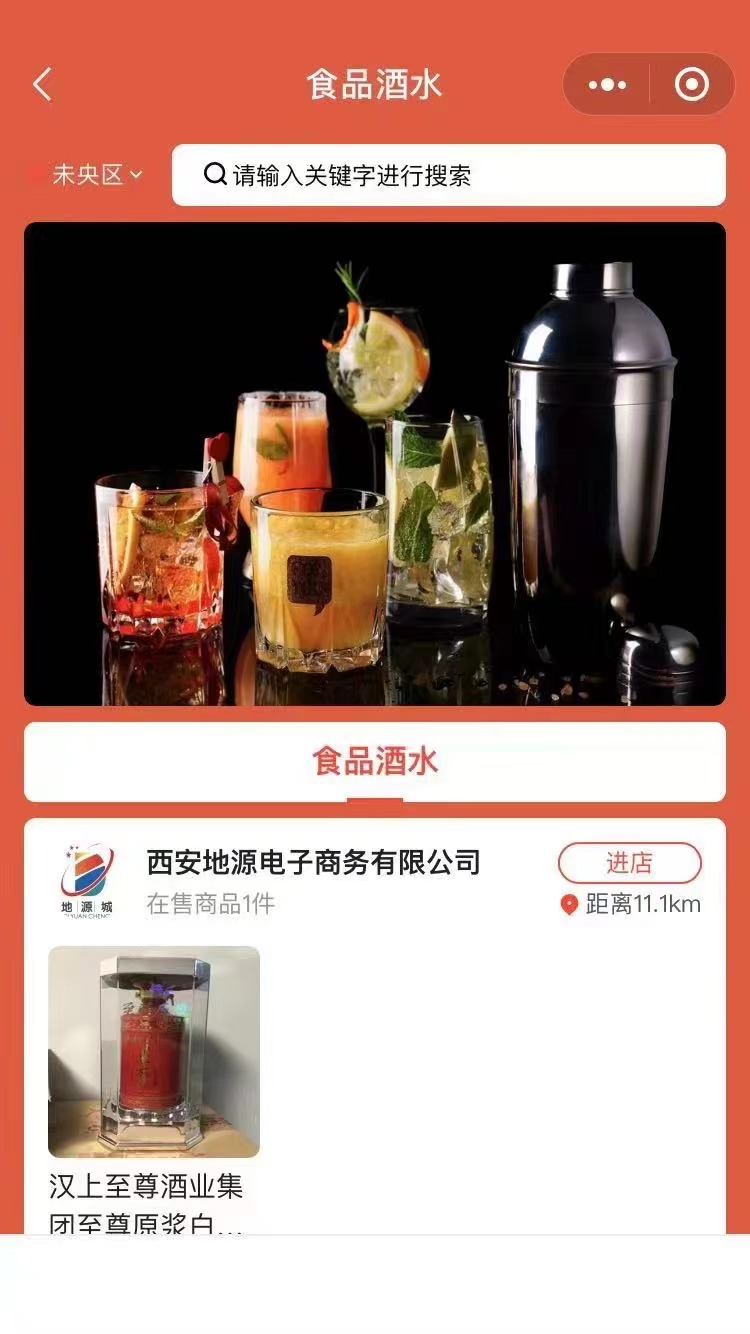Open the mini program more options menu
This screenshot has width=750, height=1334.
coord(607,85)
